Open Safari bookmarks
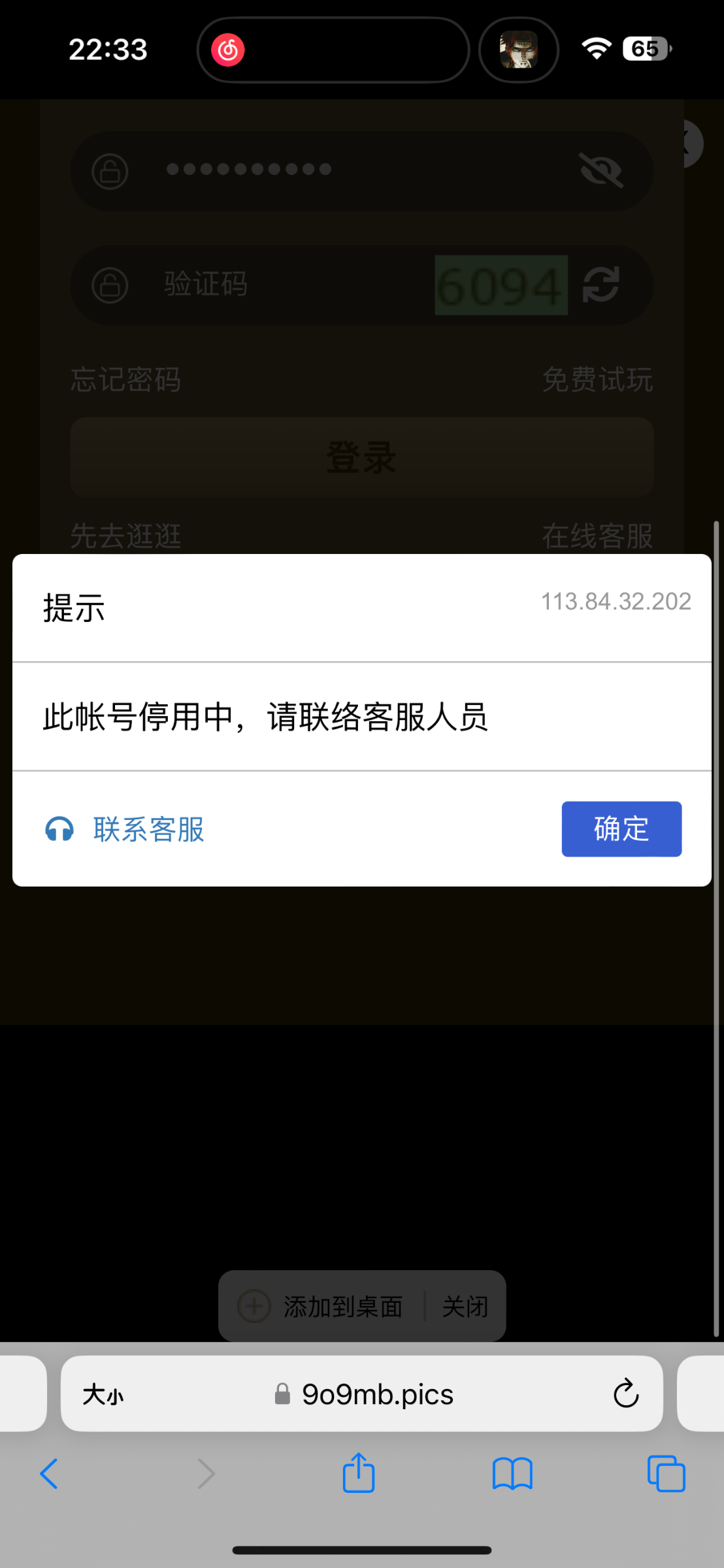The image size is (724, 1568). click(512, 1474)
